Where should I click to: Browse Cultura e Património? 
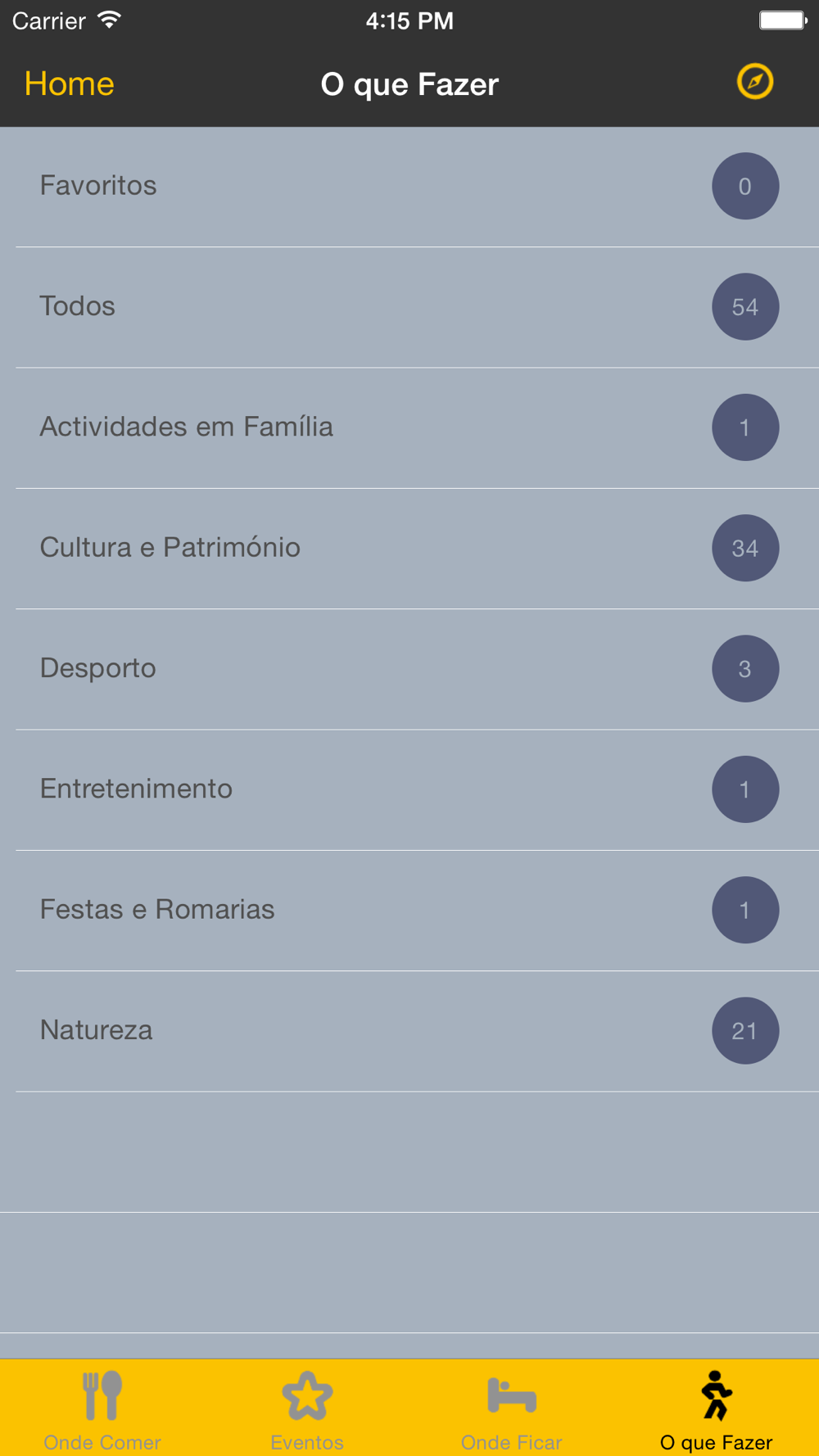409,549
